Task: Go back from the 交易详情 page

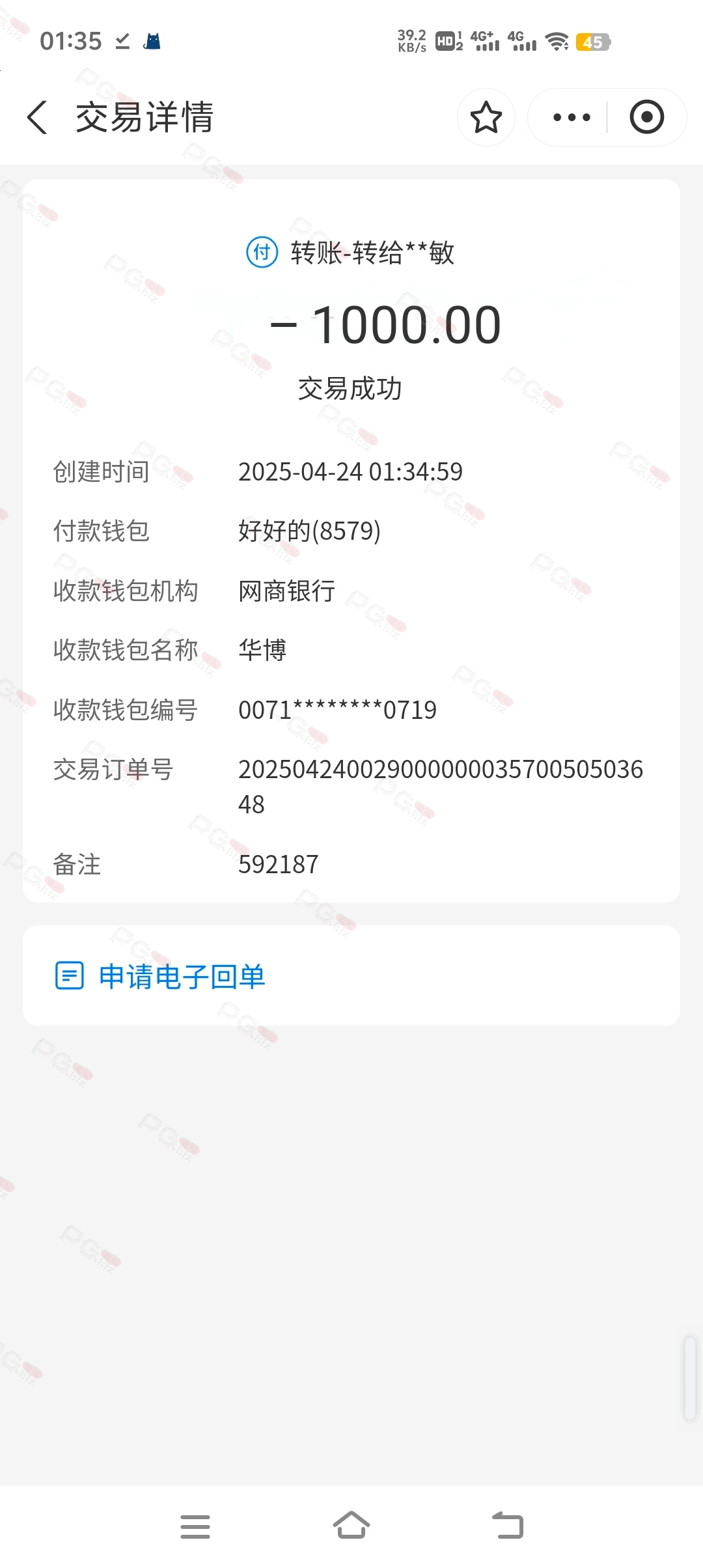Action: pos(37,117)
